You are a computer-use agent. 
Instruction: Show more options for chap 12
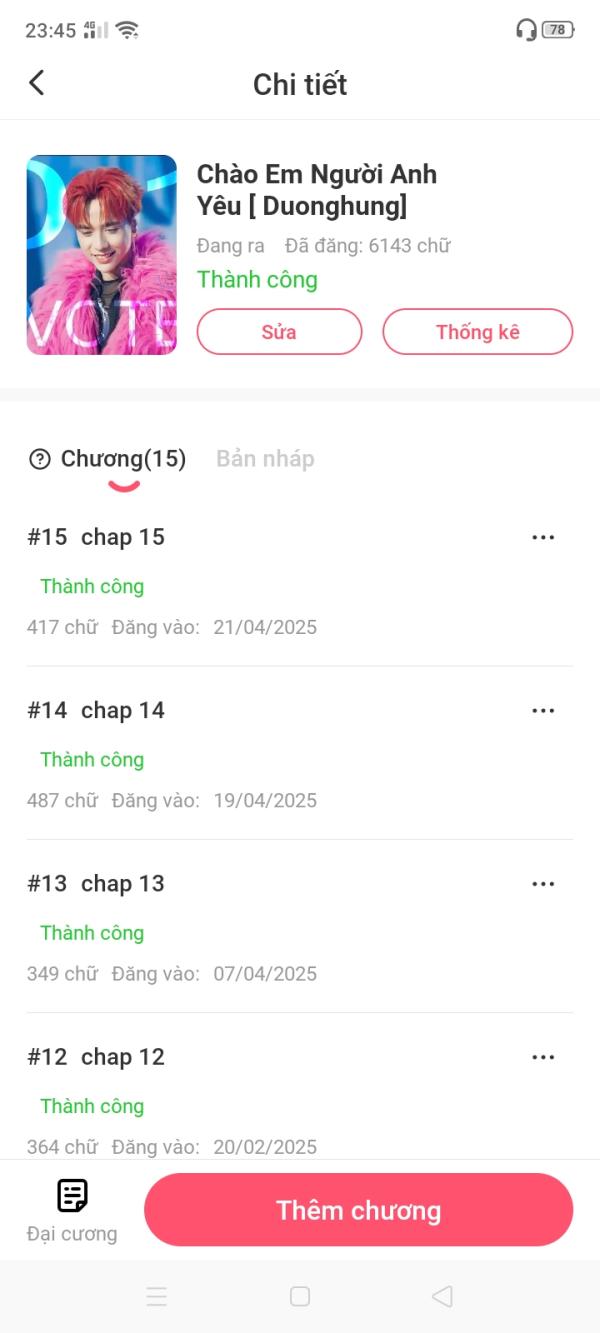pos(543,1057)
